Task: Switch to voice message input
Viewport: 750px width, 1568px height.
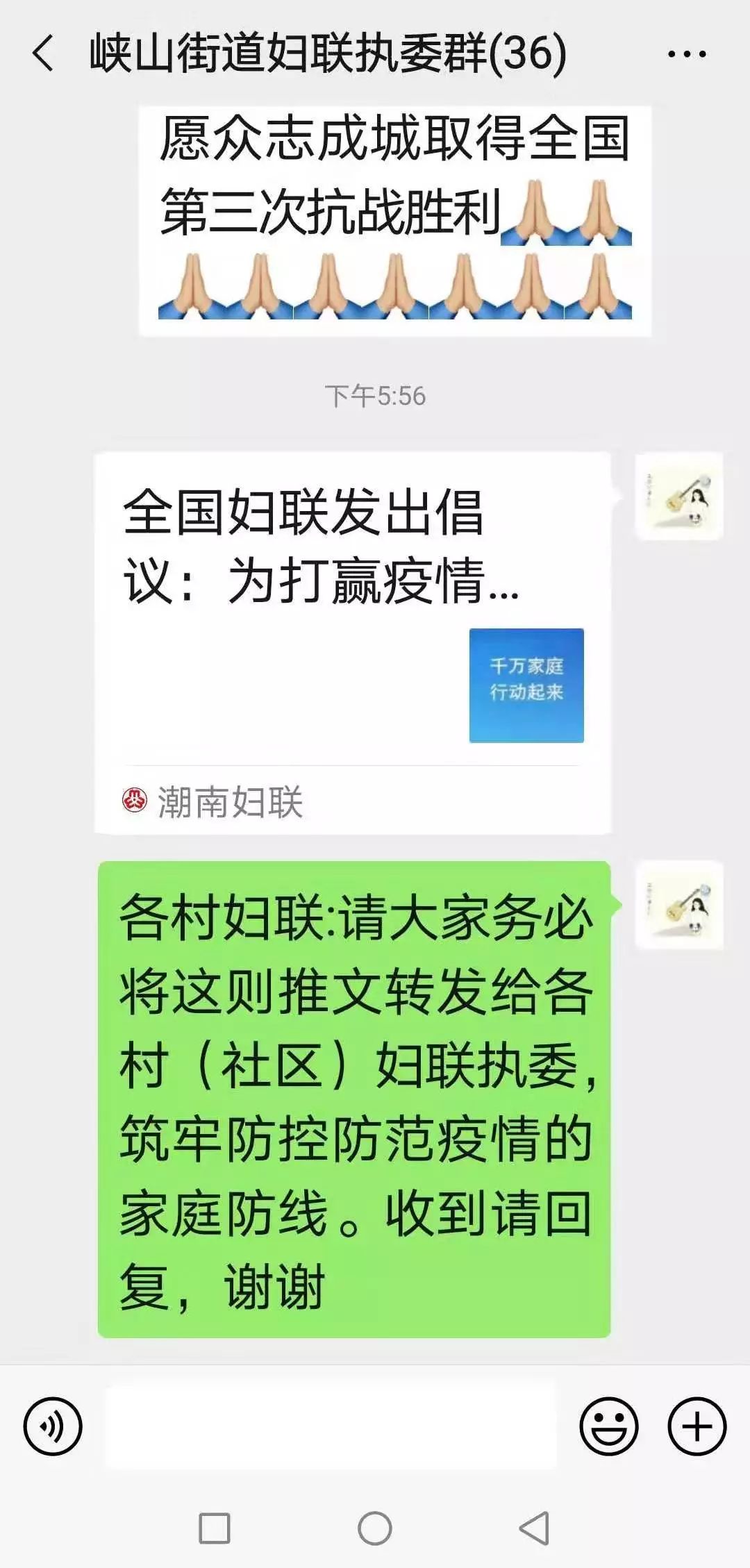Action: (53, 1426)
